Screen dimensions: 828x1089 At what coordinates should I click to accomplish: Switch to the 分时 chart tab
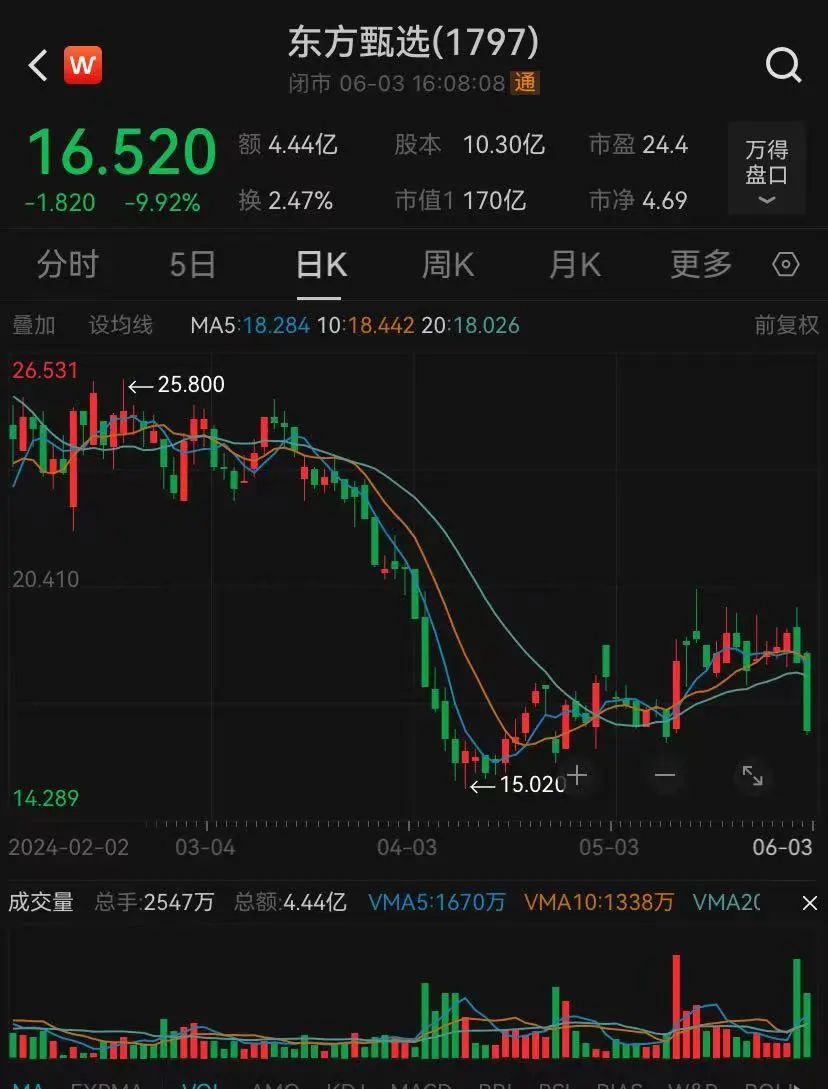coord(68,265)
